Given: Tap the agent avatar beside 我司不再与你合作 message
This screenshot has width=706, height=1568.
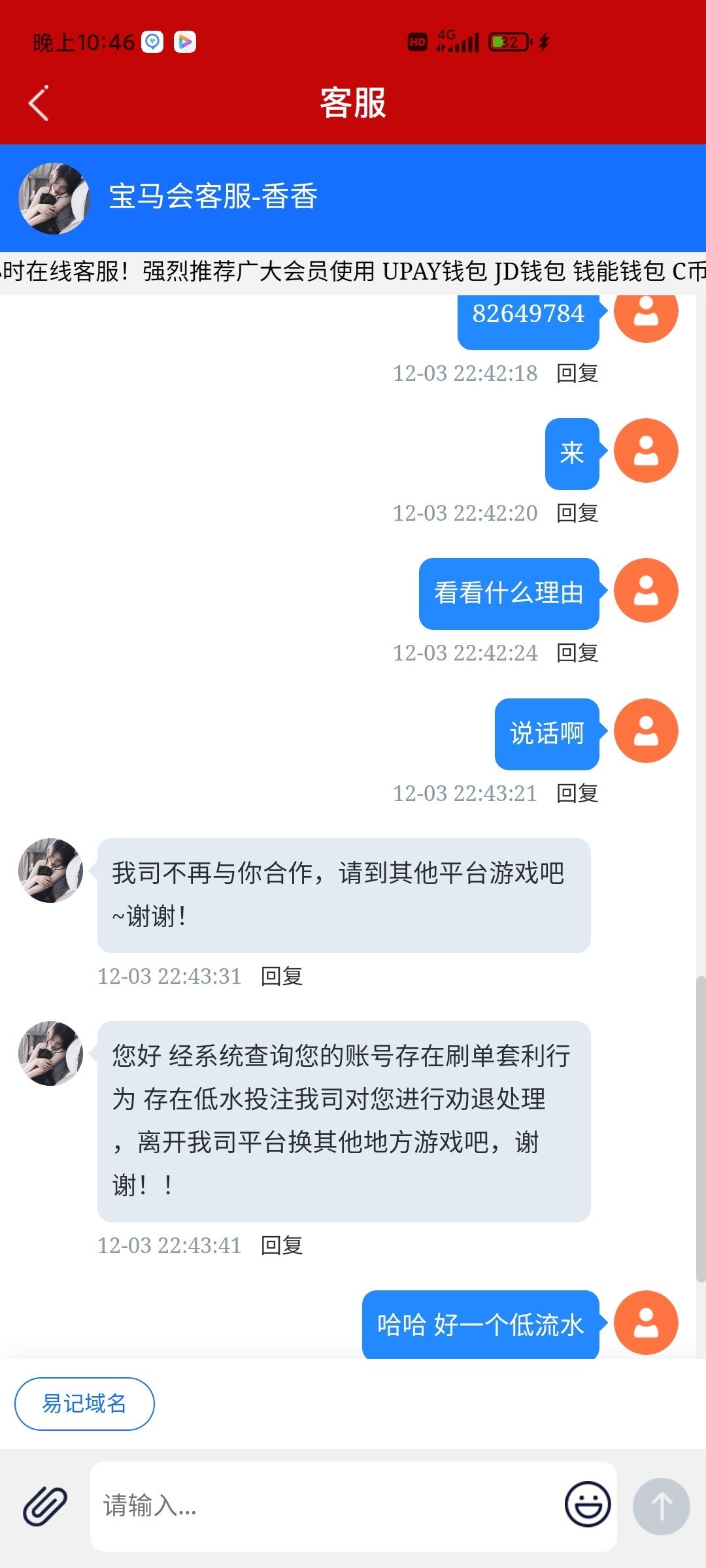Looking at the screenshot, I should pyautogui.click(x=51, y=871).
